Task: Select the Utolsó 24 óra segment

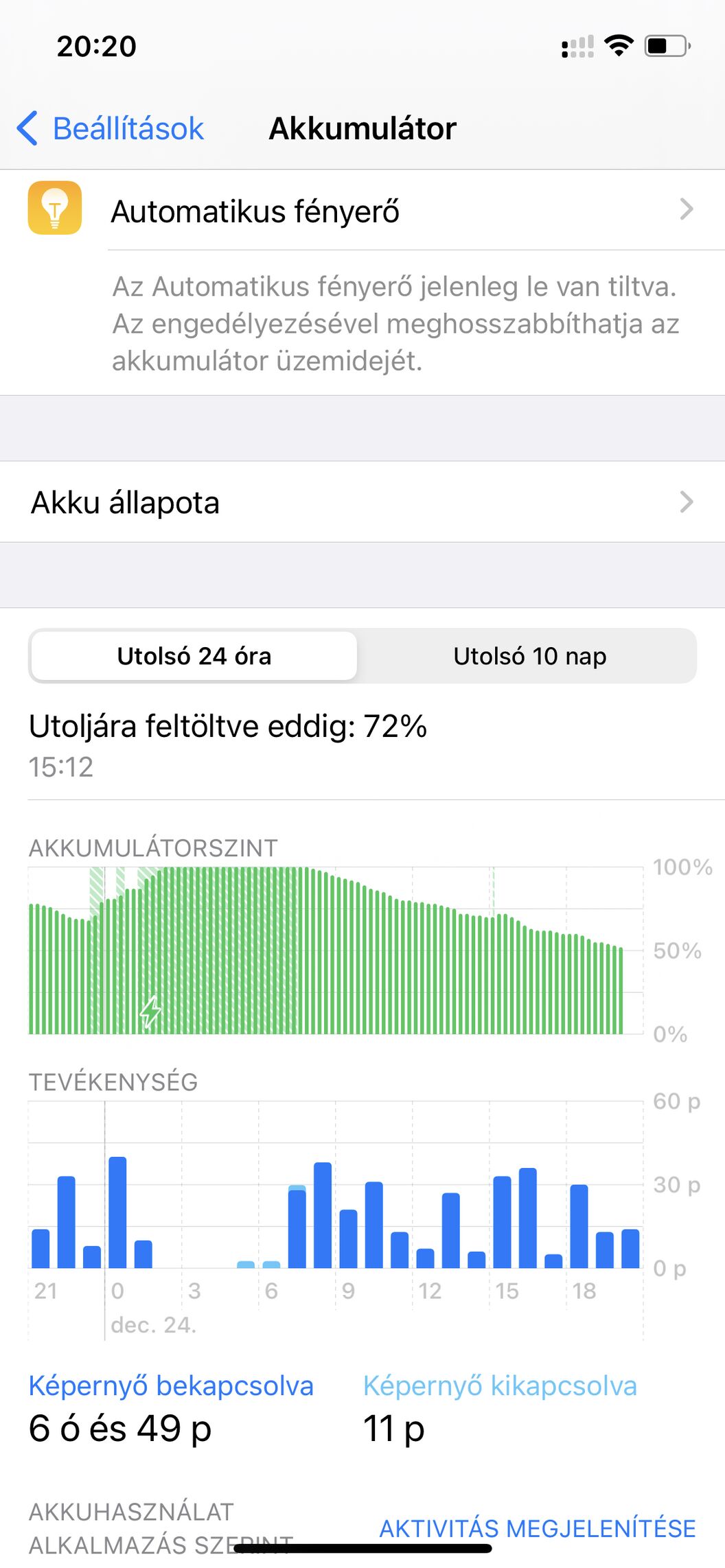Action: pos(194,656)
